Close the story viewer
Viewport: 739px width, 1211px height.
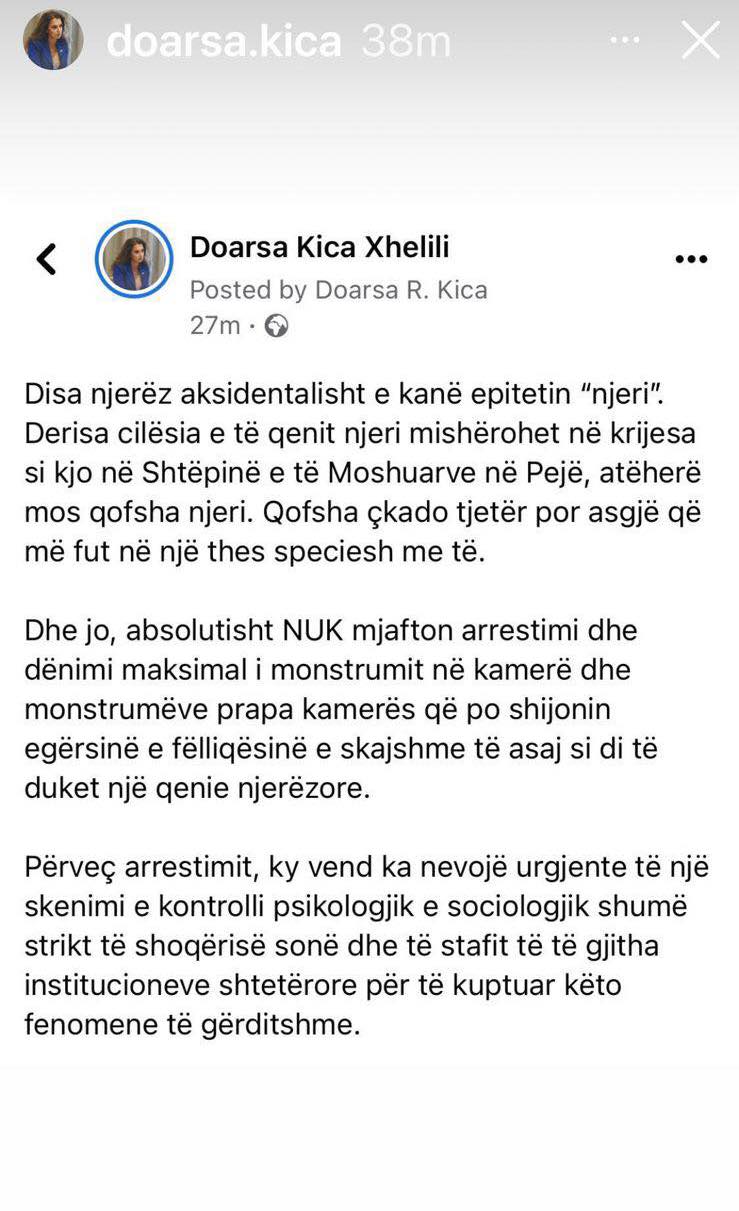click(700, 41)
